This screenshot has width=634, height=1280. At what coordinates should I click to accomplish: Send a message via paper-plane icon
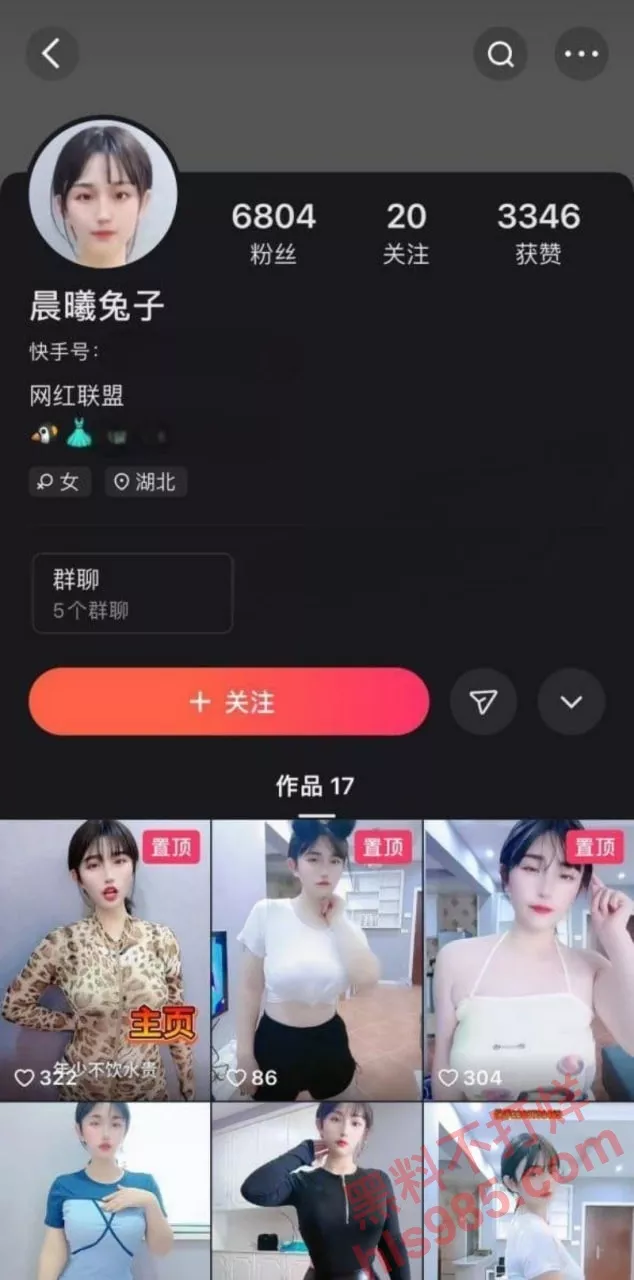click(x=483, y=702)
